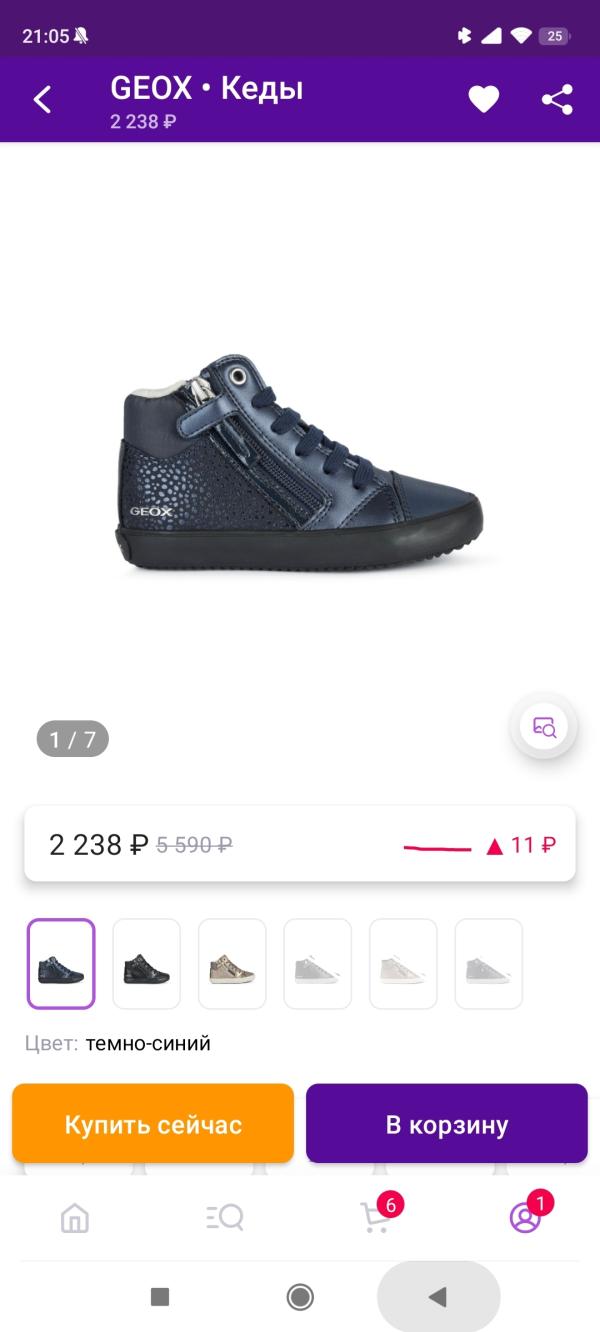Share this GEOX product
This screenshot has height=1332, width=600.
pyautogui.click(x=557, y=100)
